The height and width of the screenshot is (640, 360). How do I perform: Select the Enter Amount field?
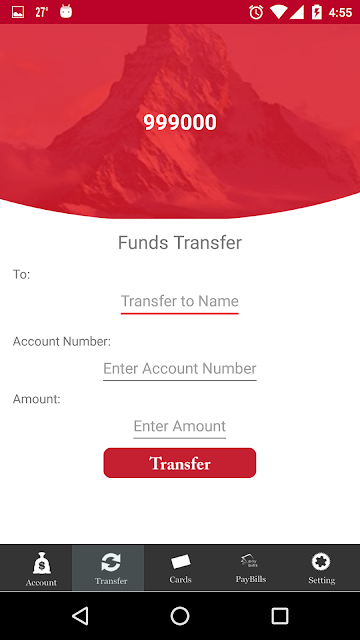click(x=180, y=427)
